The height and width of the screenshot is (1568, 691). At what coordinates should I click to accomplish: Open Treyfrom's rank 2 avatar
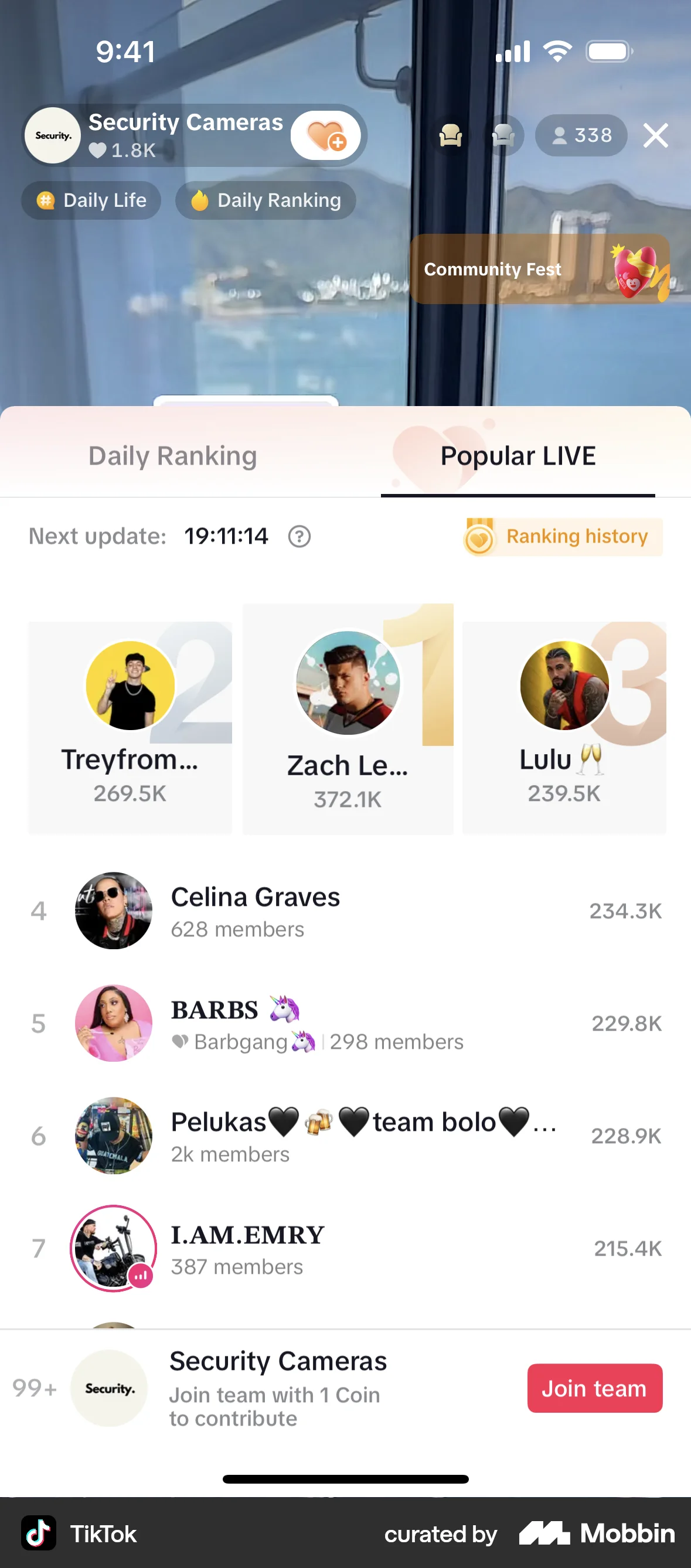click(x=129, y=684)
